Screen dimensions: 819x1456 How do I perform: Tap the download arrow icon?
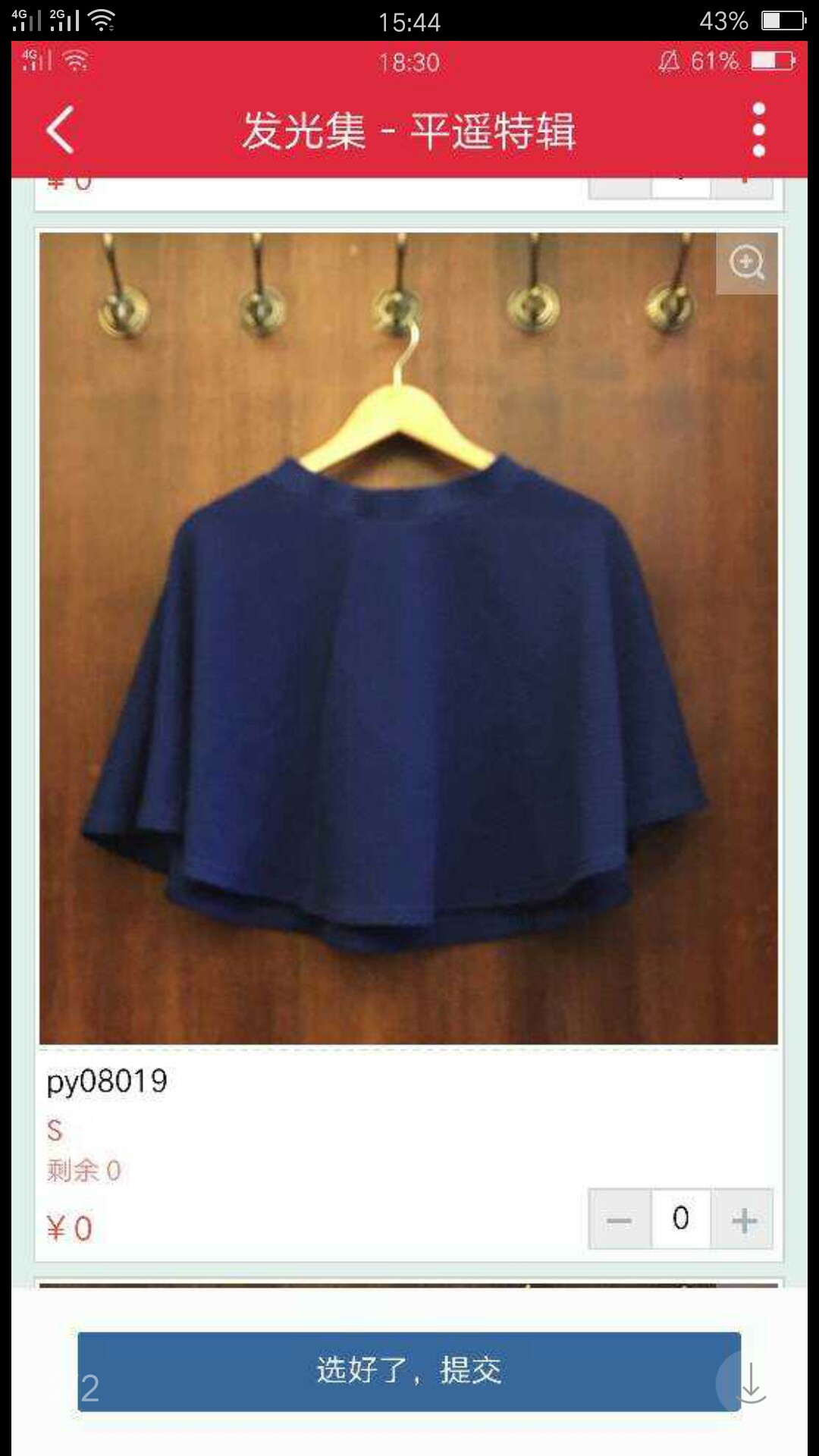pos(751,1382)
